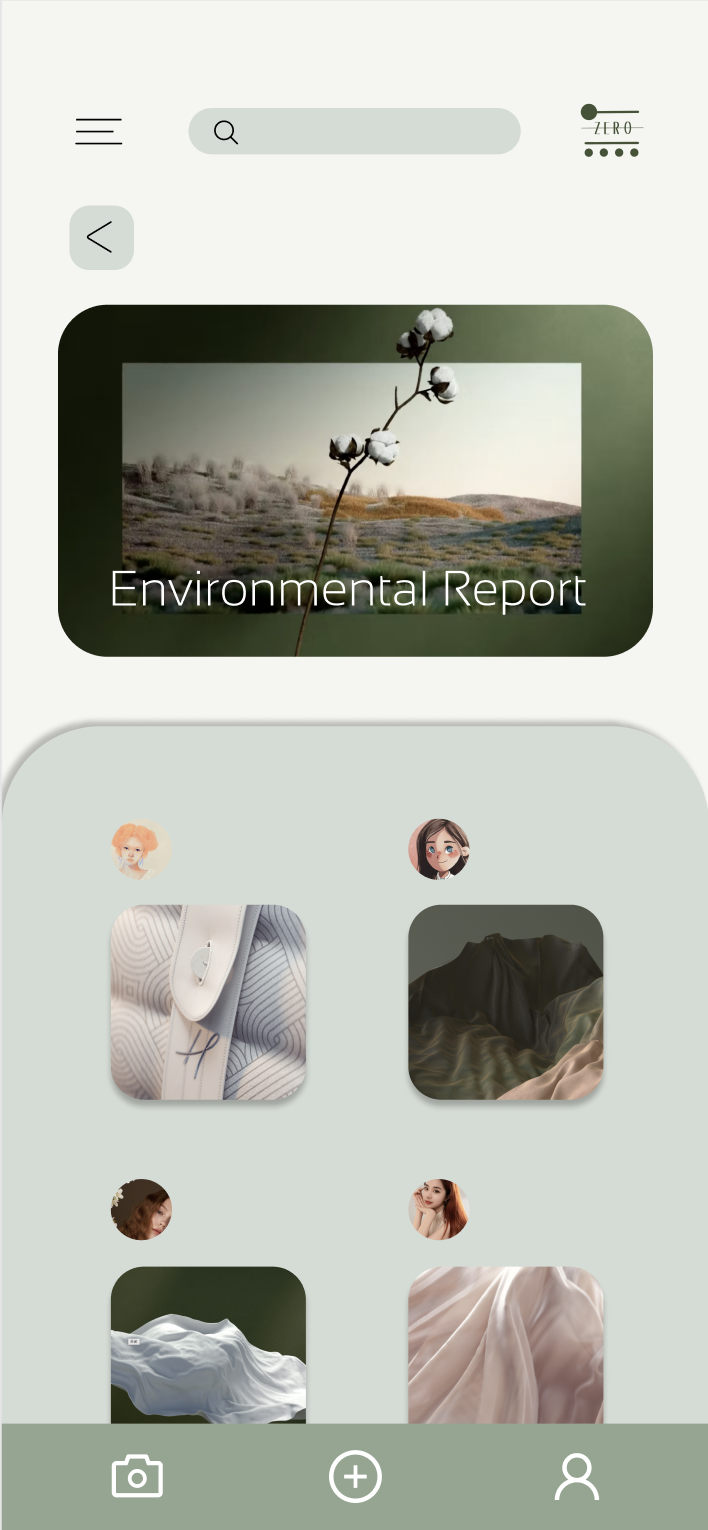Go back using the arrow button
Viewport: 708px width, 1530px height.
[x=101, y=238]
